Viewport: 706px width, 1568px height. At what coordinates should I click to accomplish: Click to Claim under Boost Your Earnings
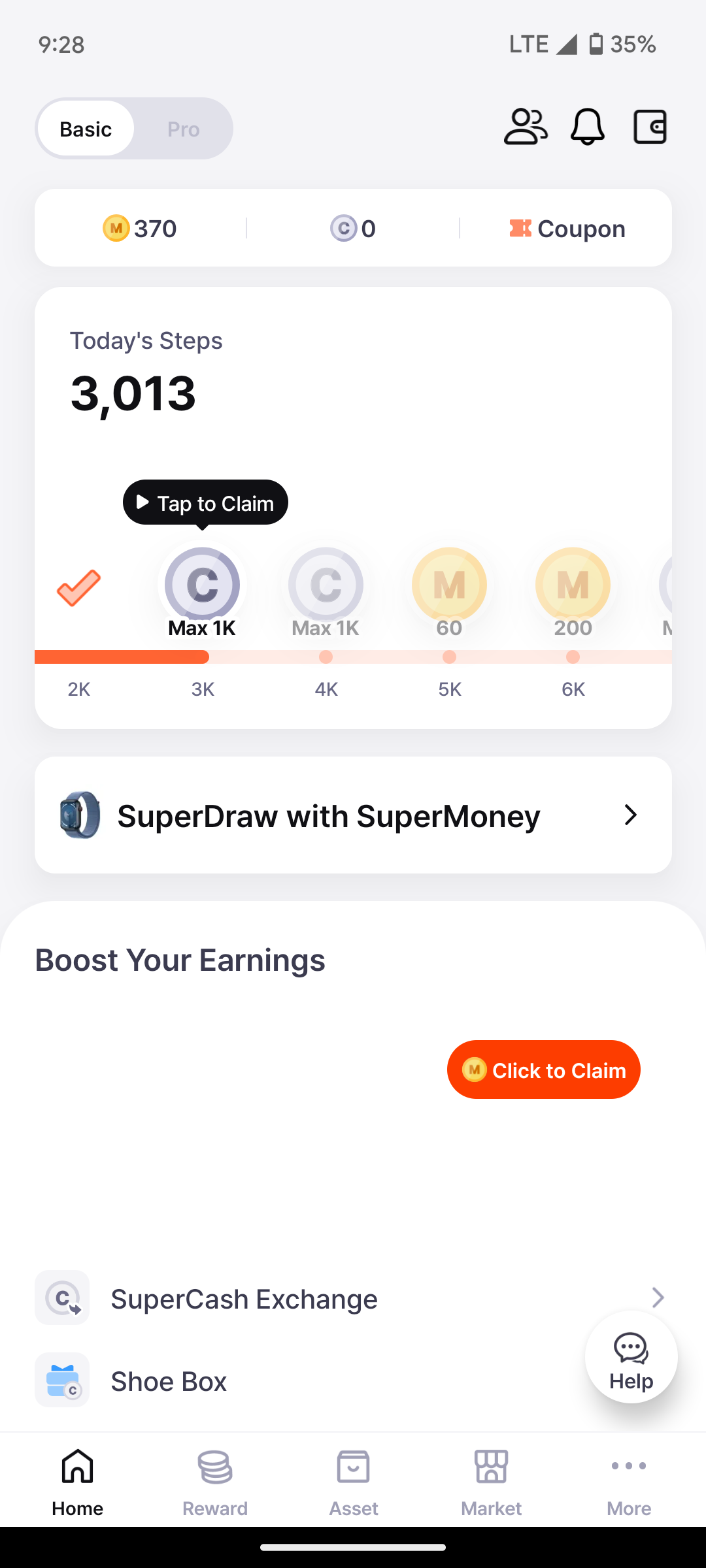point(543,1070)
